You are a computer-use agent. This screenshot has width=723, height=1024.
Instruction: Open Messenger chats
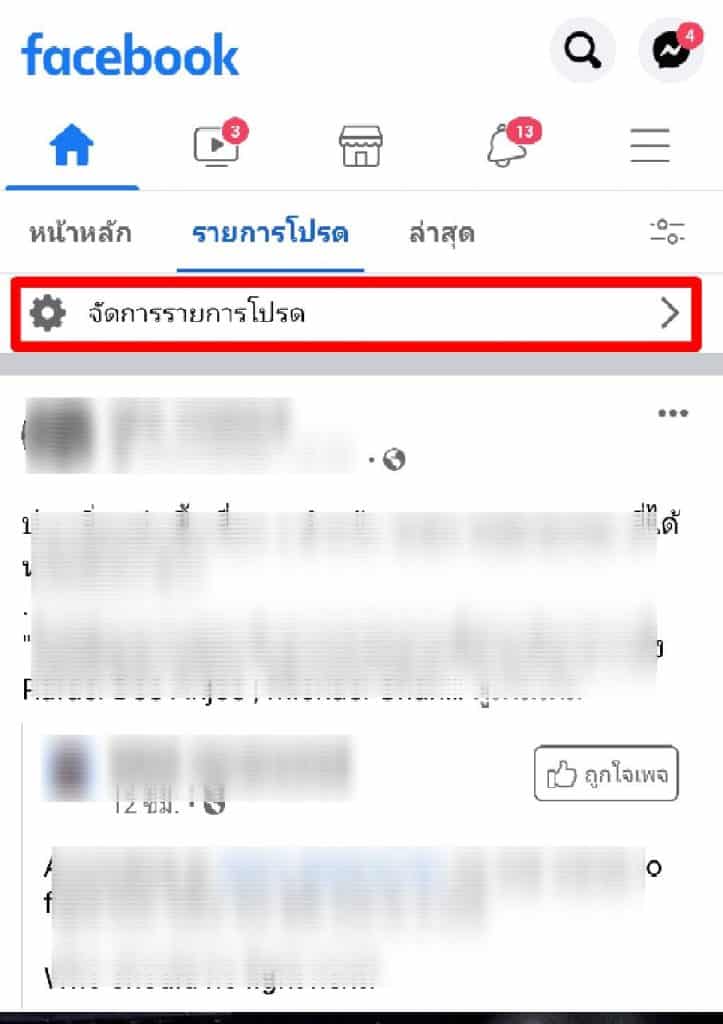point(670,50)
